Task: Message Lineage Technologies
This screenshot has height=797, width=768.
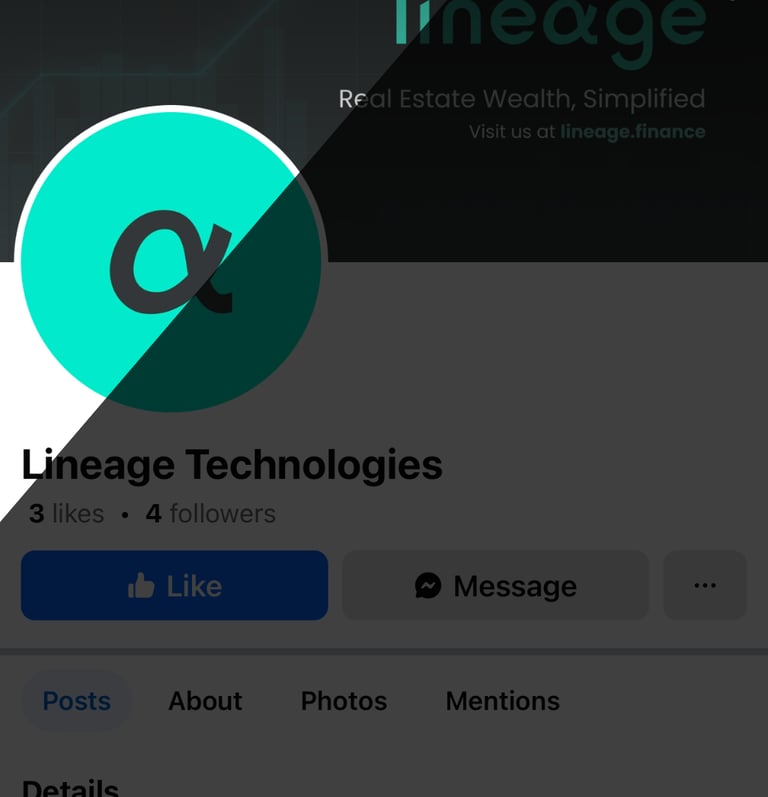Action: [x=495, y=585]
